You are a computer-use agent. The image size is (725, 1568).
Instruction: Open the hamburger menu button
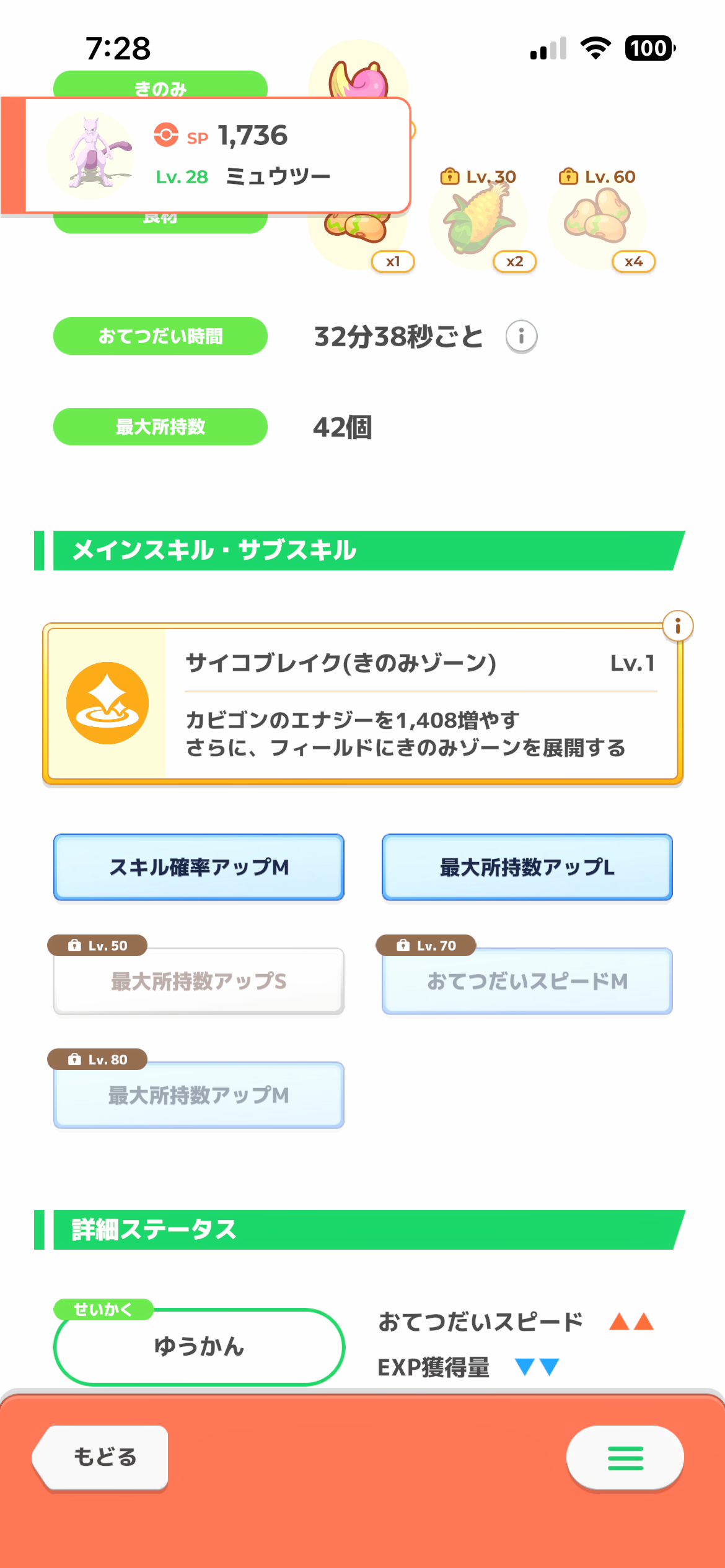pos(625,1458)
